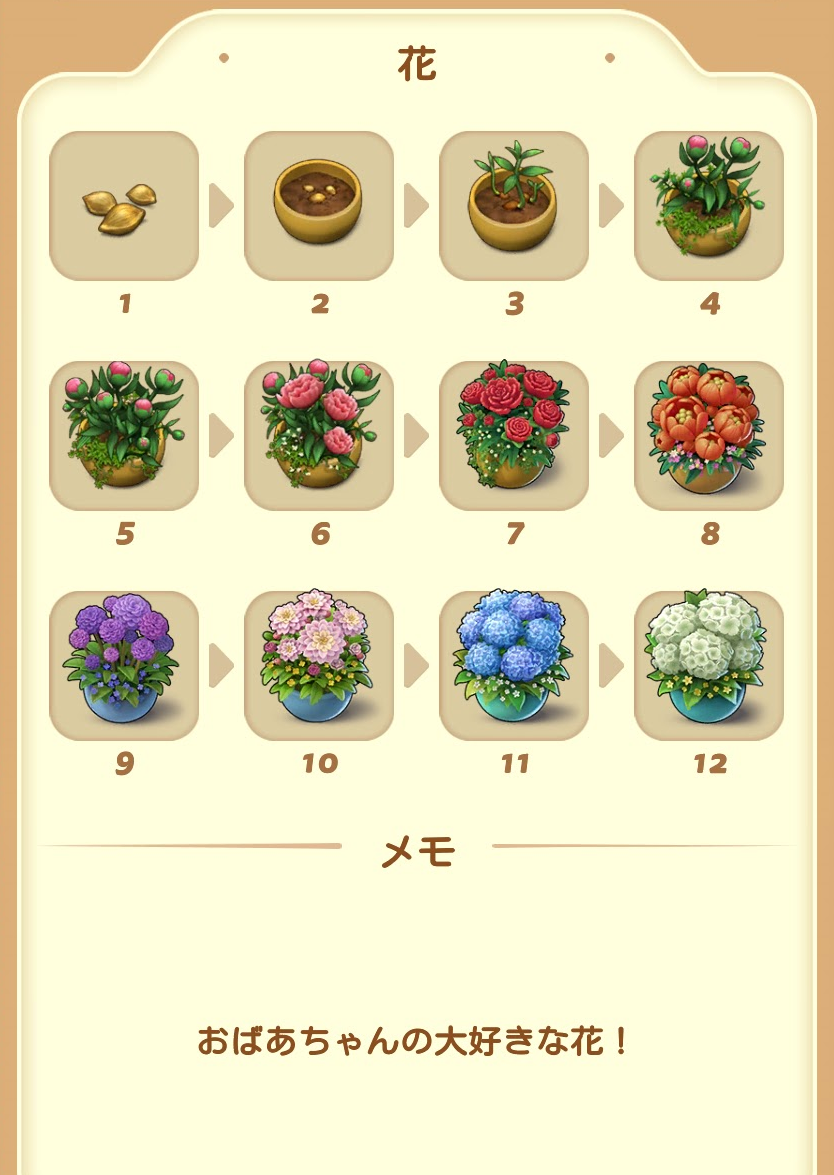The image size is (834, 1175).
Task: Open the sprouting pot tile numbered 3
Action: pyautogui.click(x=514, y=206)
